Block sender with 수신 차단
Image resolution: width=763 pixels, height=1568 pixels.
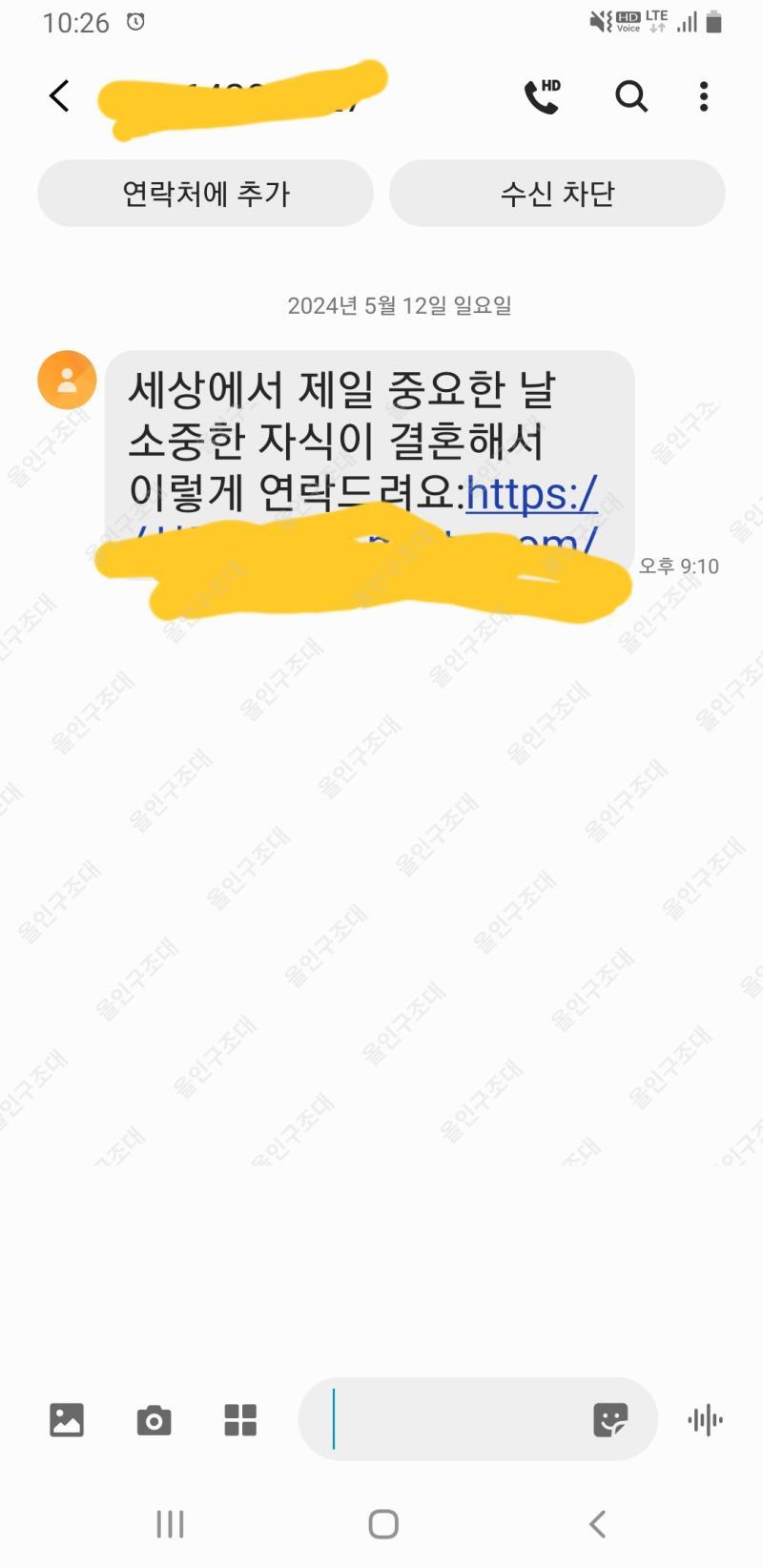coord(557,194)
